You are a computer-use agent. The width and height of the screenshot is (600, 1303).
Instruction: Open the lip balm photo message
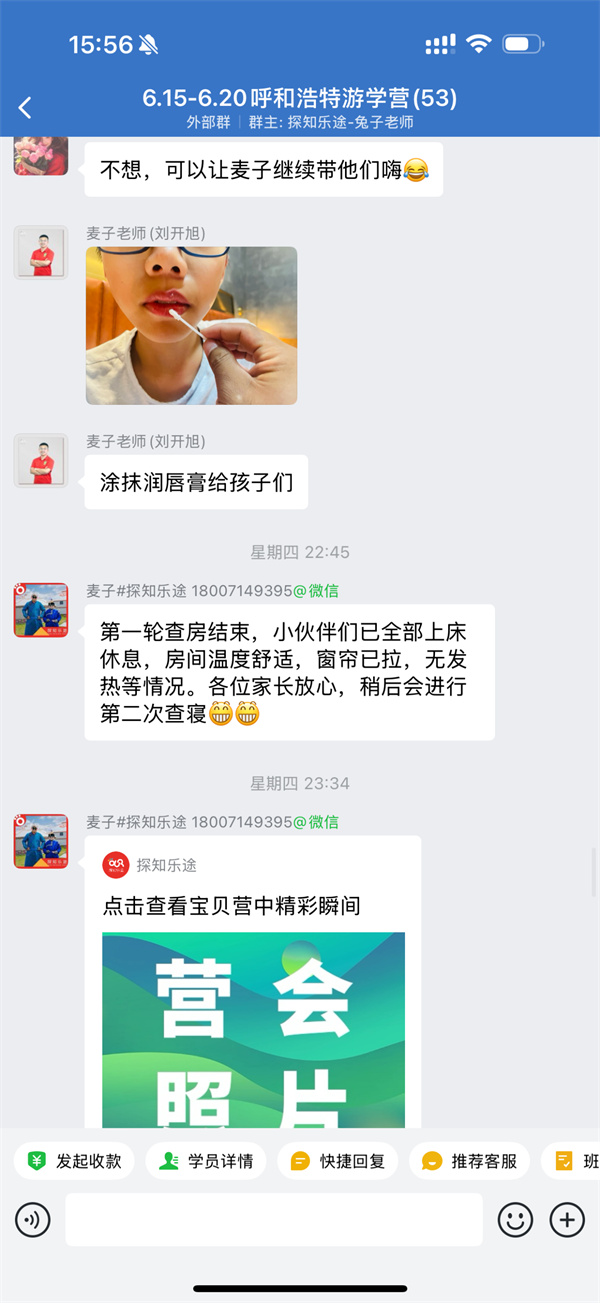coord(191,325)
